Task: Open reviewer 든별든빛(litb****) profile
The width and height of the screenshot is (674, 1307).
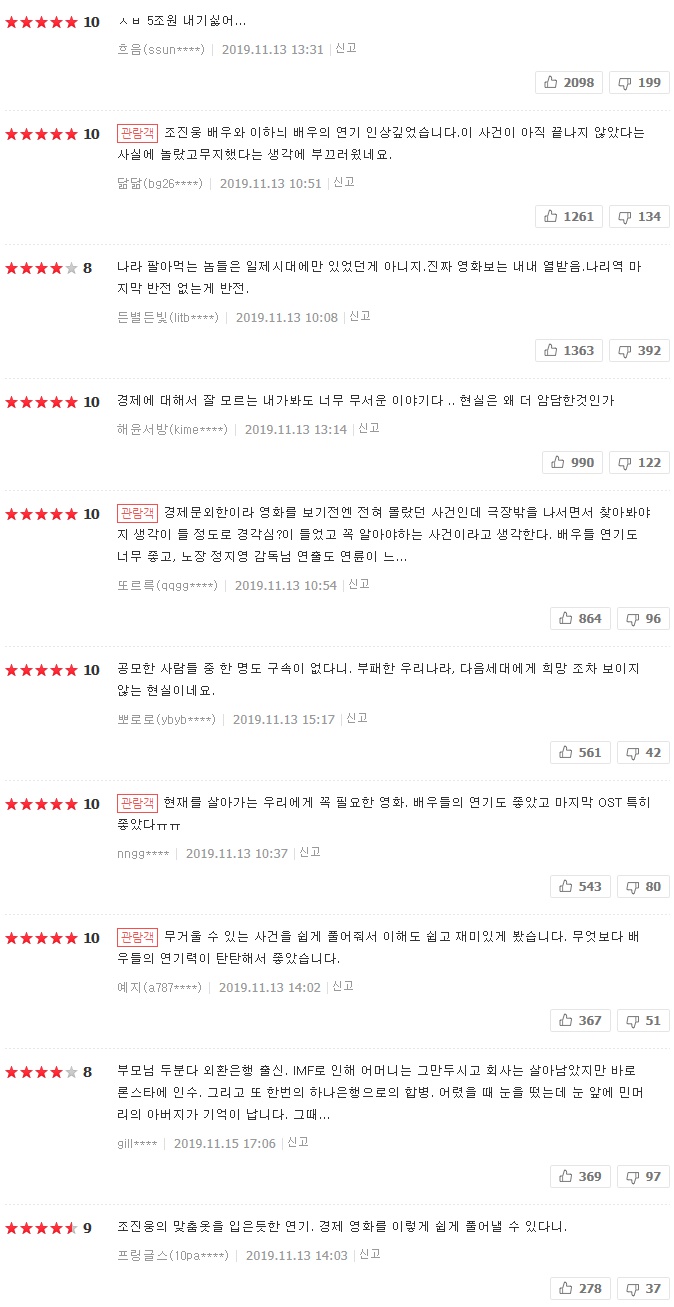Action: (x=167, y=318)
